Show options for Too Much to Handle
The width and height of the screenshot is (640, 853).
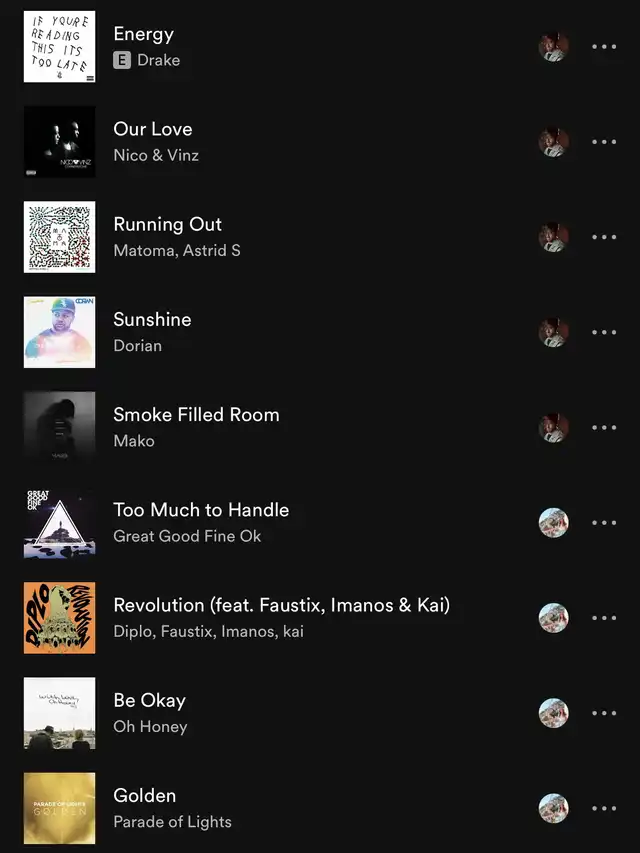[x=604, y=523]
